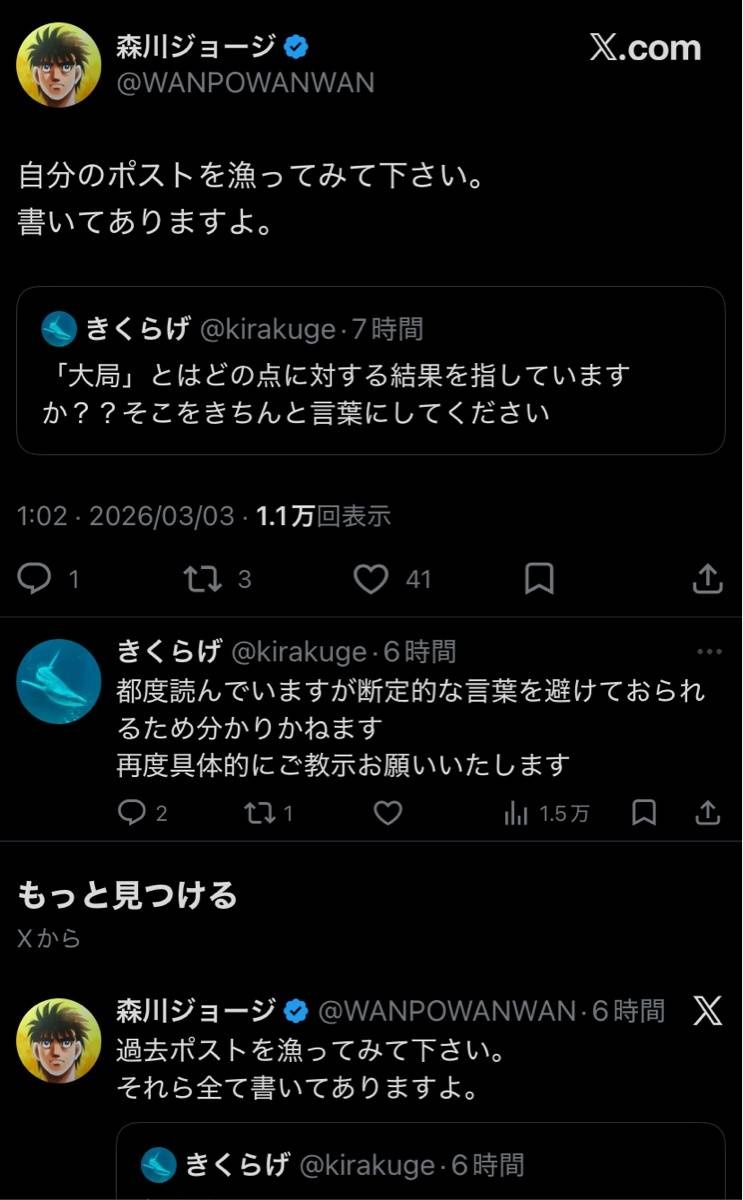Bookmark 森川ジョージ's main post
Image resolution: width=743 pixels, height=1200 pixels.
click(x=539, y=578)
